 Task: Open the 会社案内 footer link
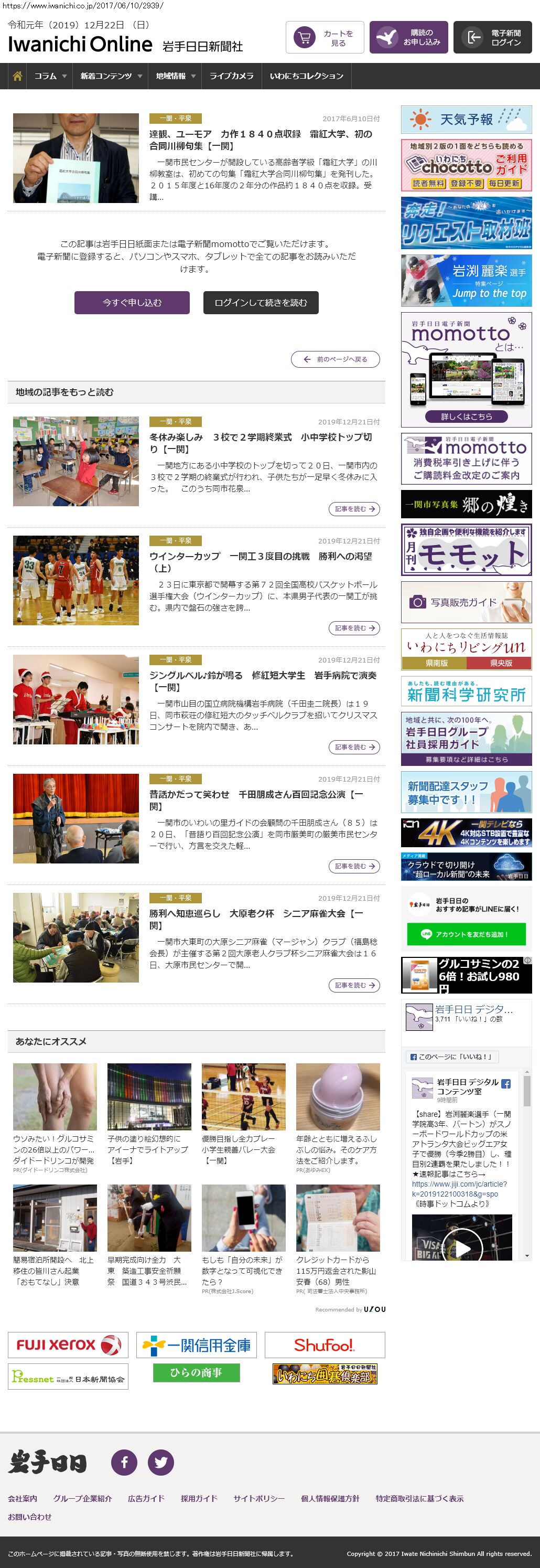point(23,1499)
